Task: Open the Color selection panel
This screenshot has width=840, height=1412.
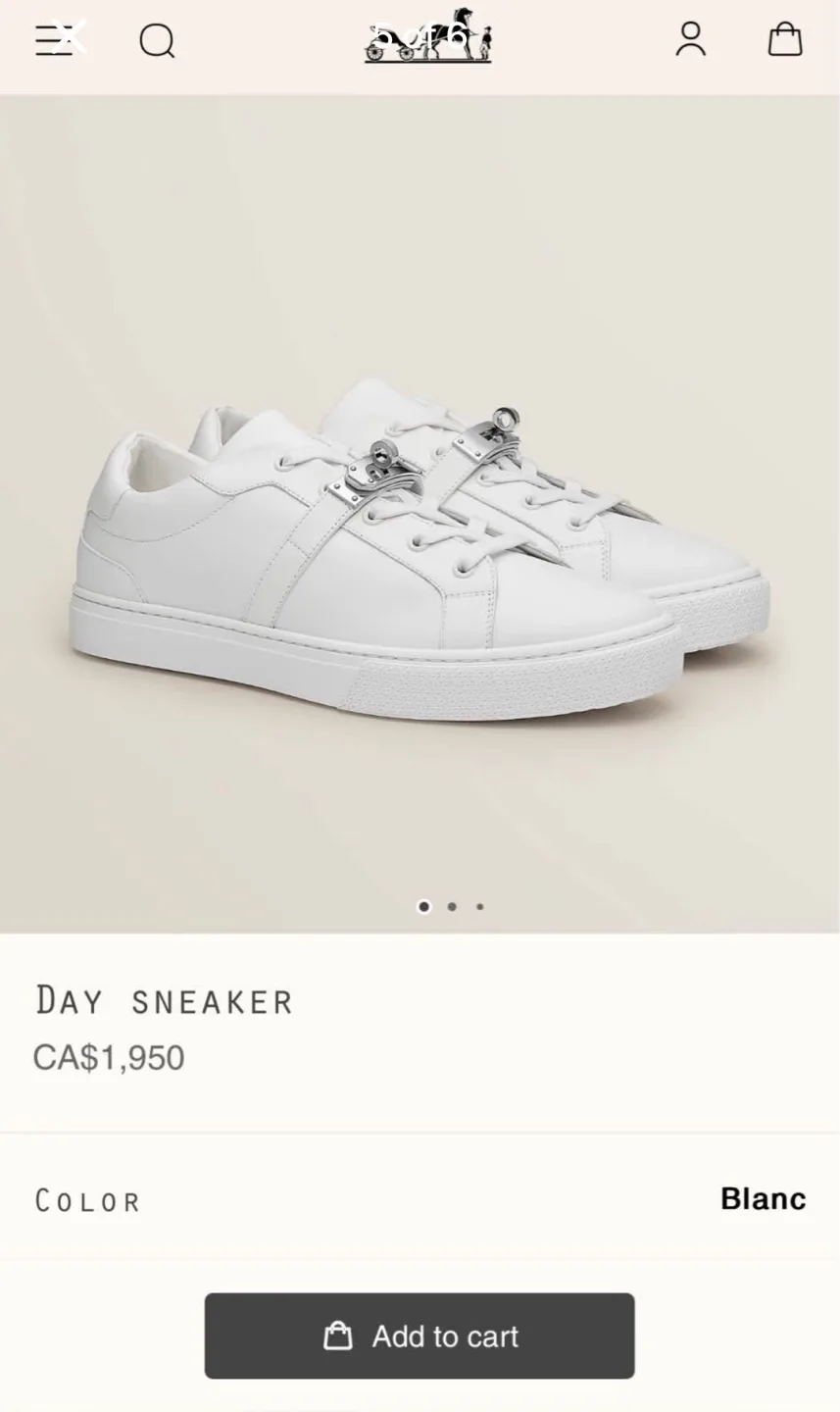Action: tap(420, 1200)
